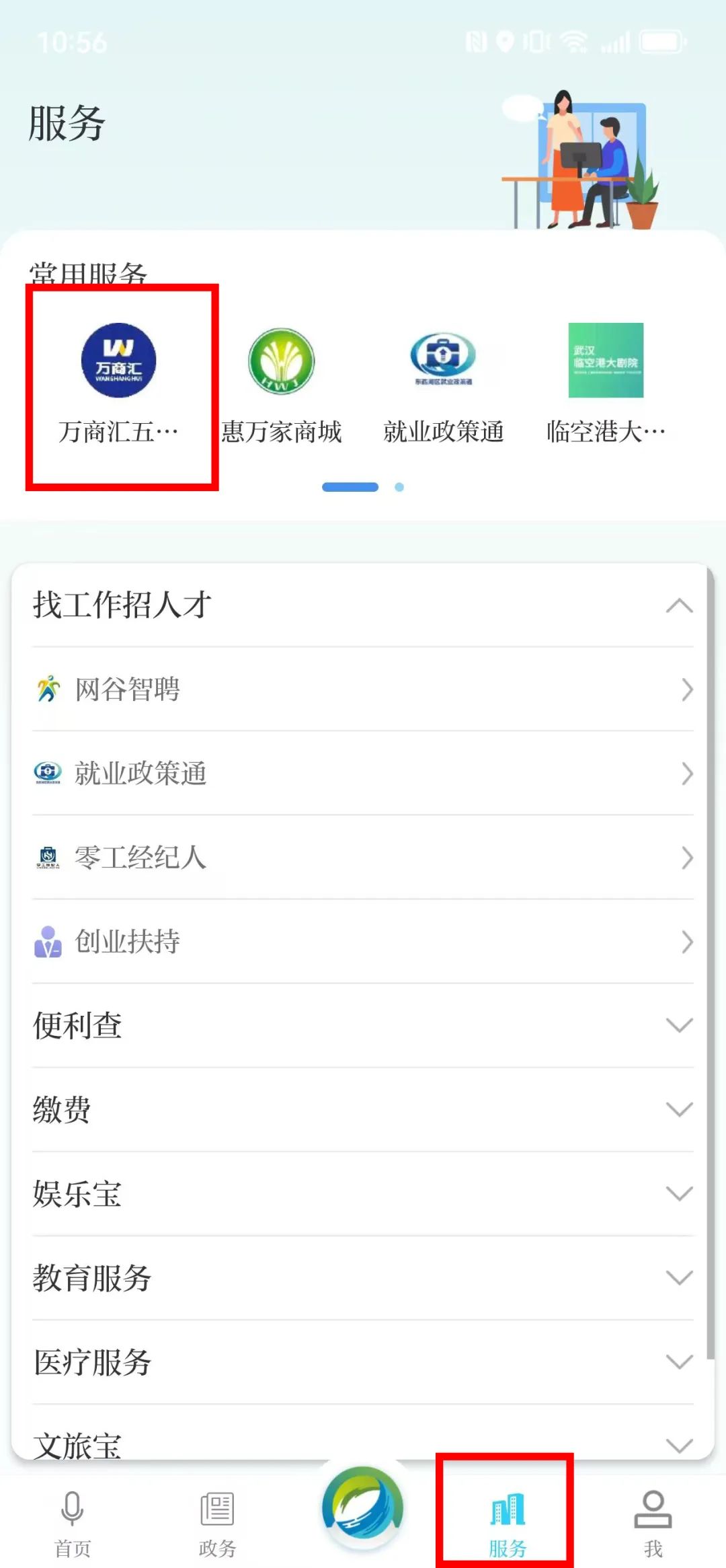Expand the 医疗服务 section

[363, 1362]
